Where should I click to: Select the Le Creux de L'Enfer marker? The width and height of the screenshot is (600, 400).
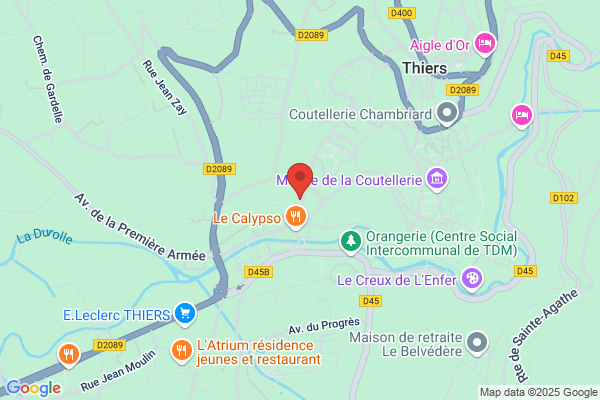pyautogui.click(x=472, y=279)
